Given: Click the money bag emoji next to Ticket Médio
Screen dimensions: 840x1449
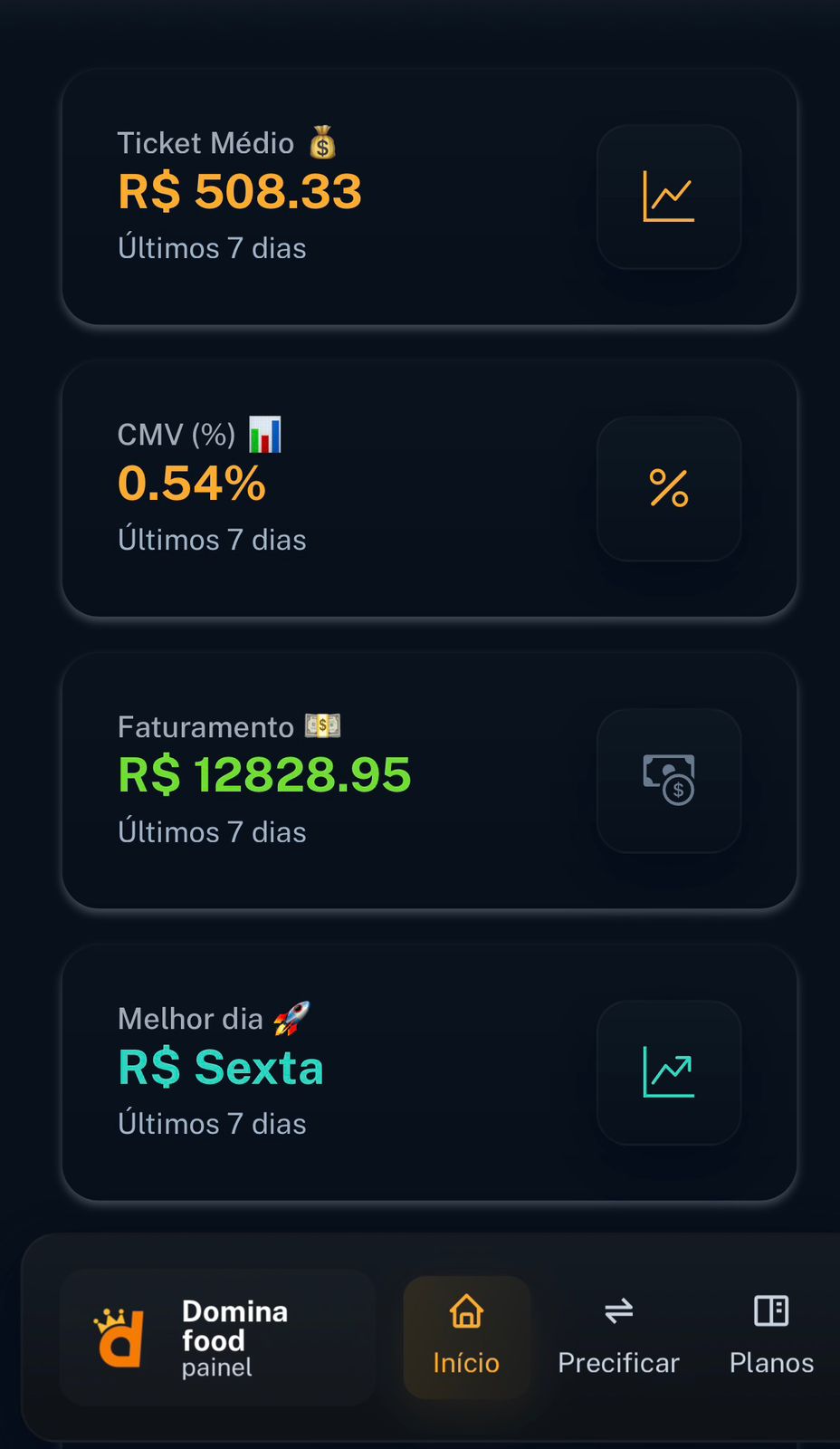Looking at the screenshot, I should pos(323,142).
